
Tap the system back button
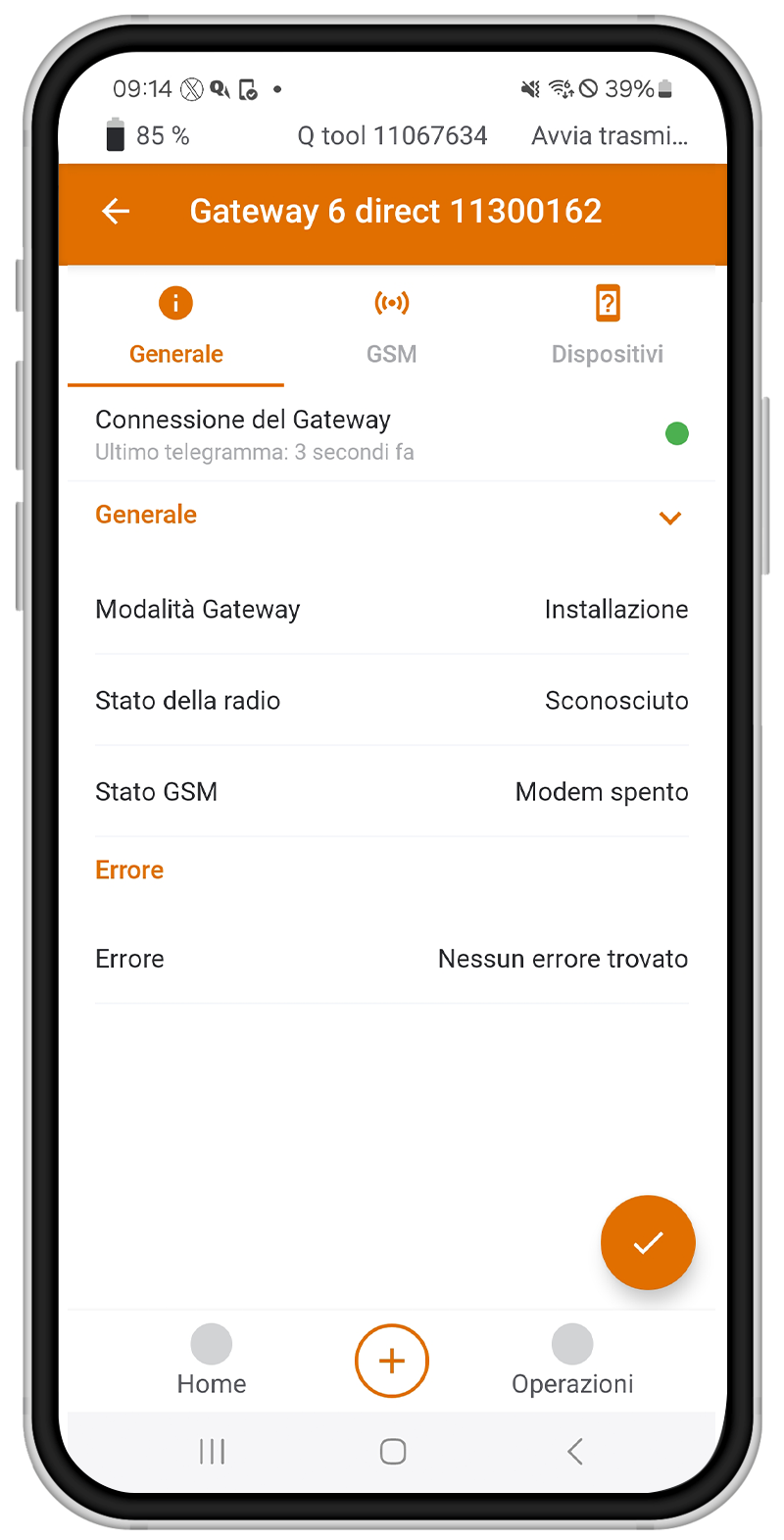(575, 1451)
